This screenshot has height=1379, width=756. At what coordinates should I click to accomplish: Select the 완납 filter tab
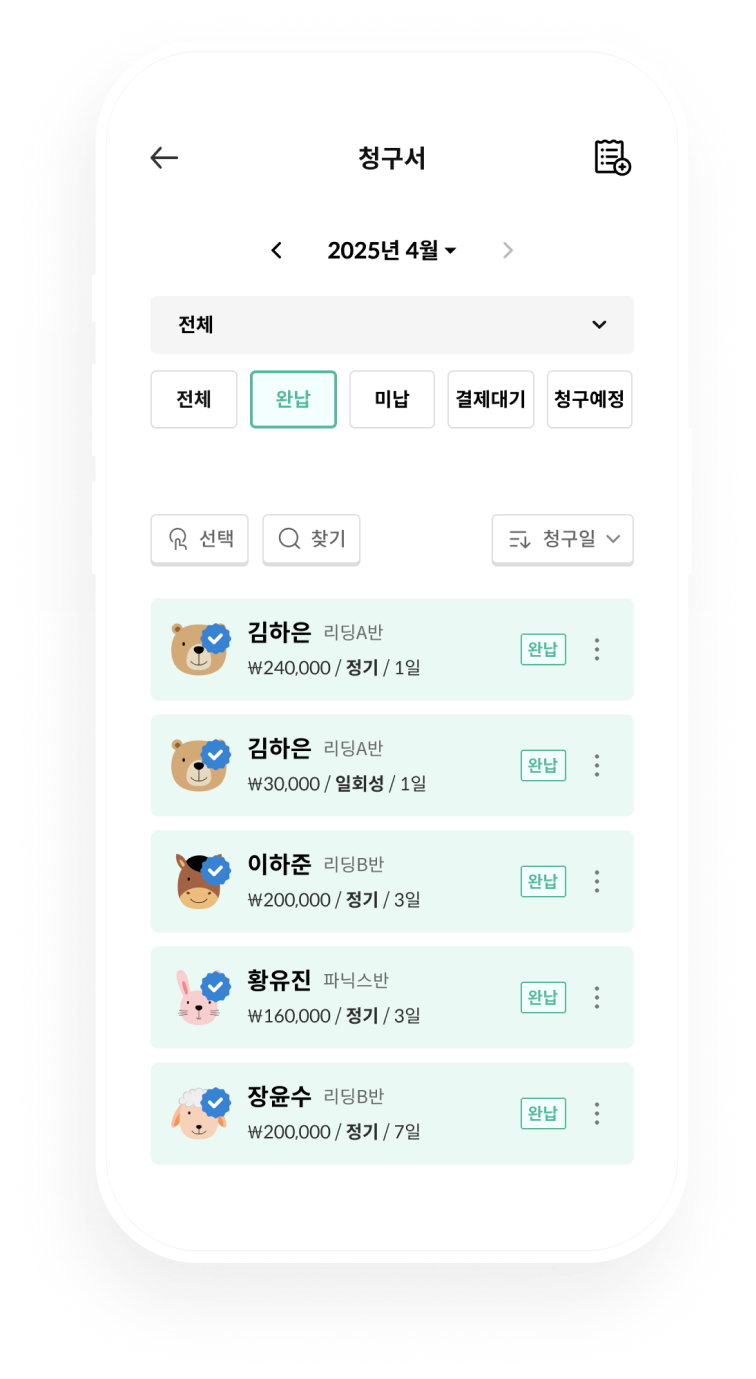pyautogui.click(x=293, y=400)
